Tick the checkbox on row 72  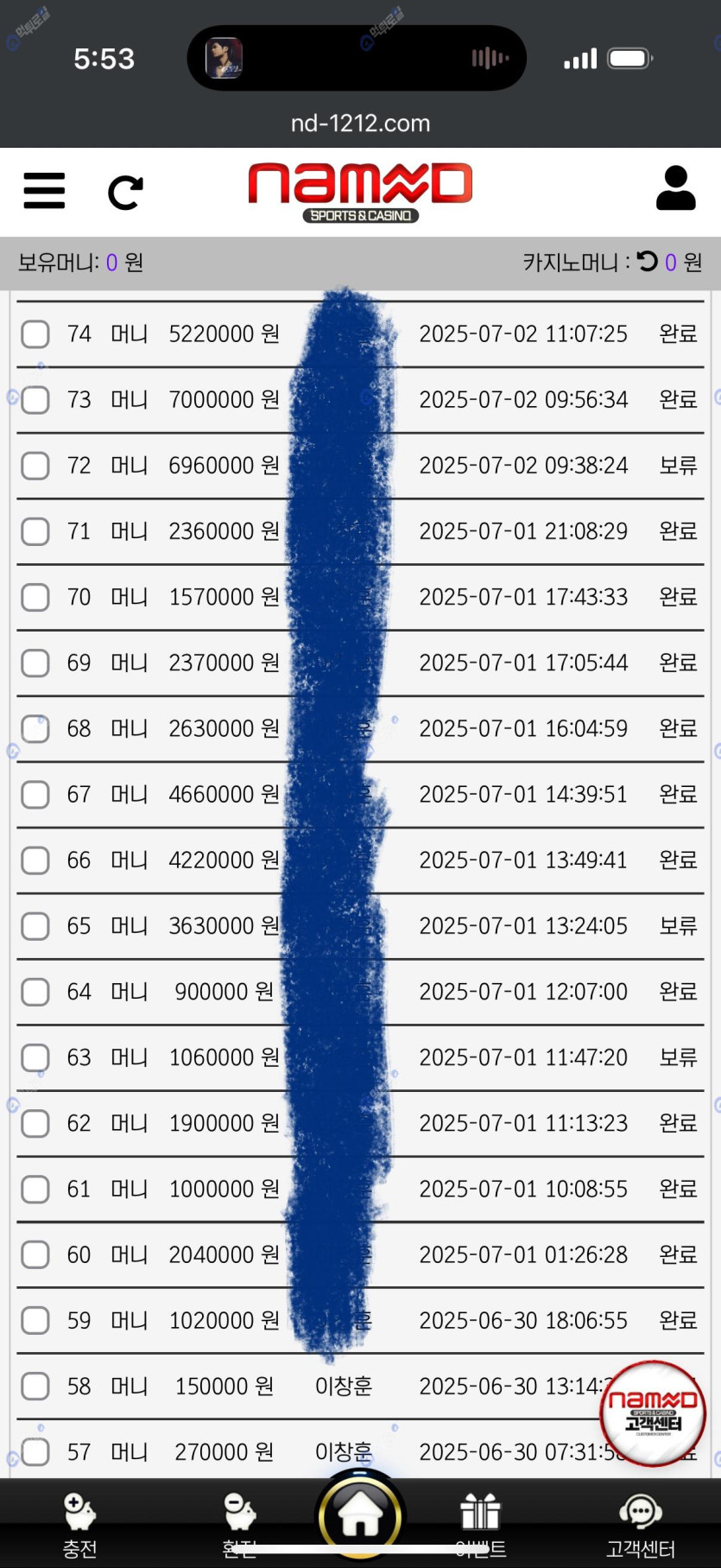pos(35,466)
